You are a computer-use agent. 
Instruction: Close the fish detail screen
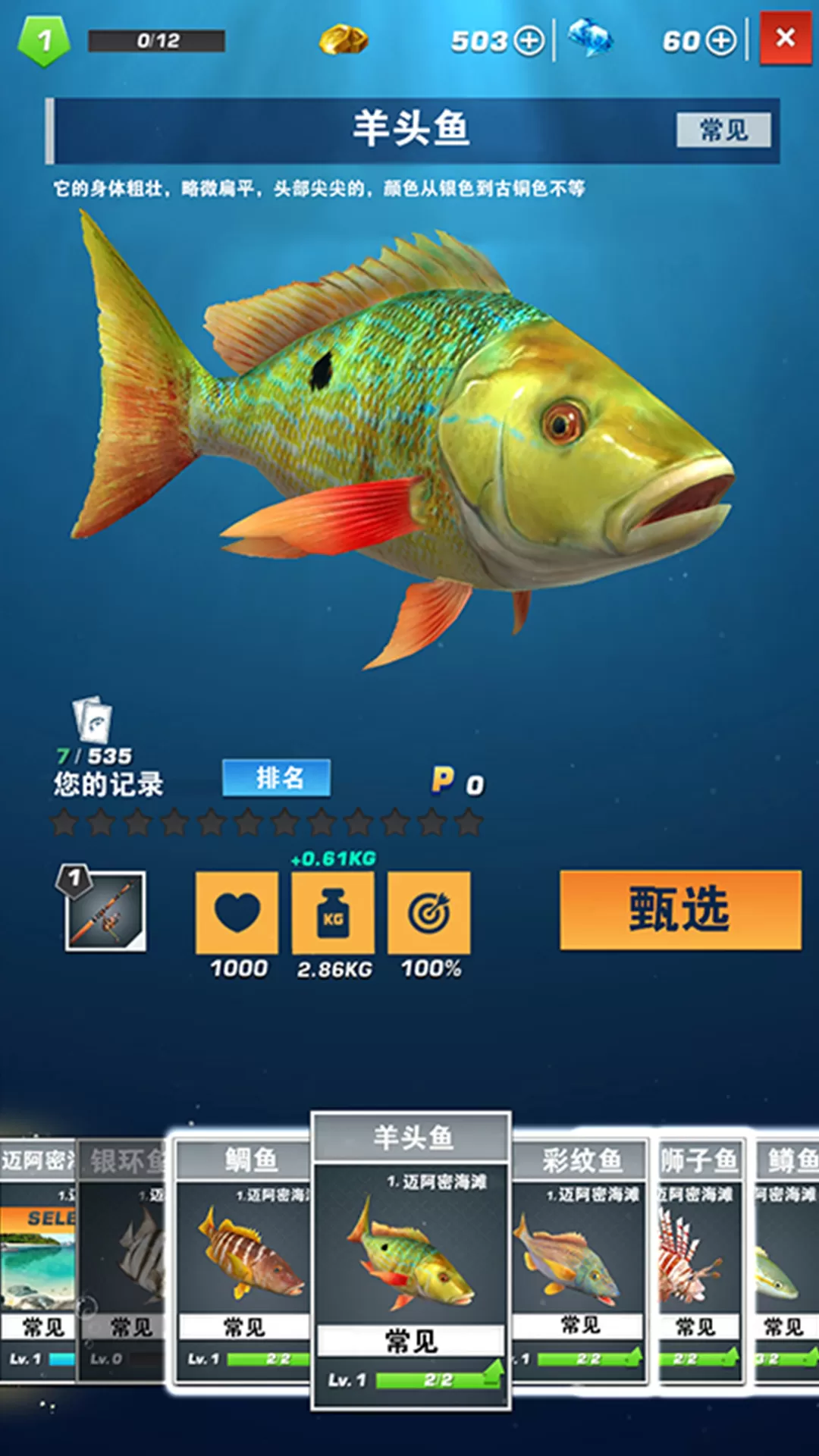[786, 38]
